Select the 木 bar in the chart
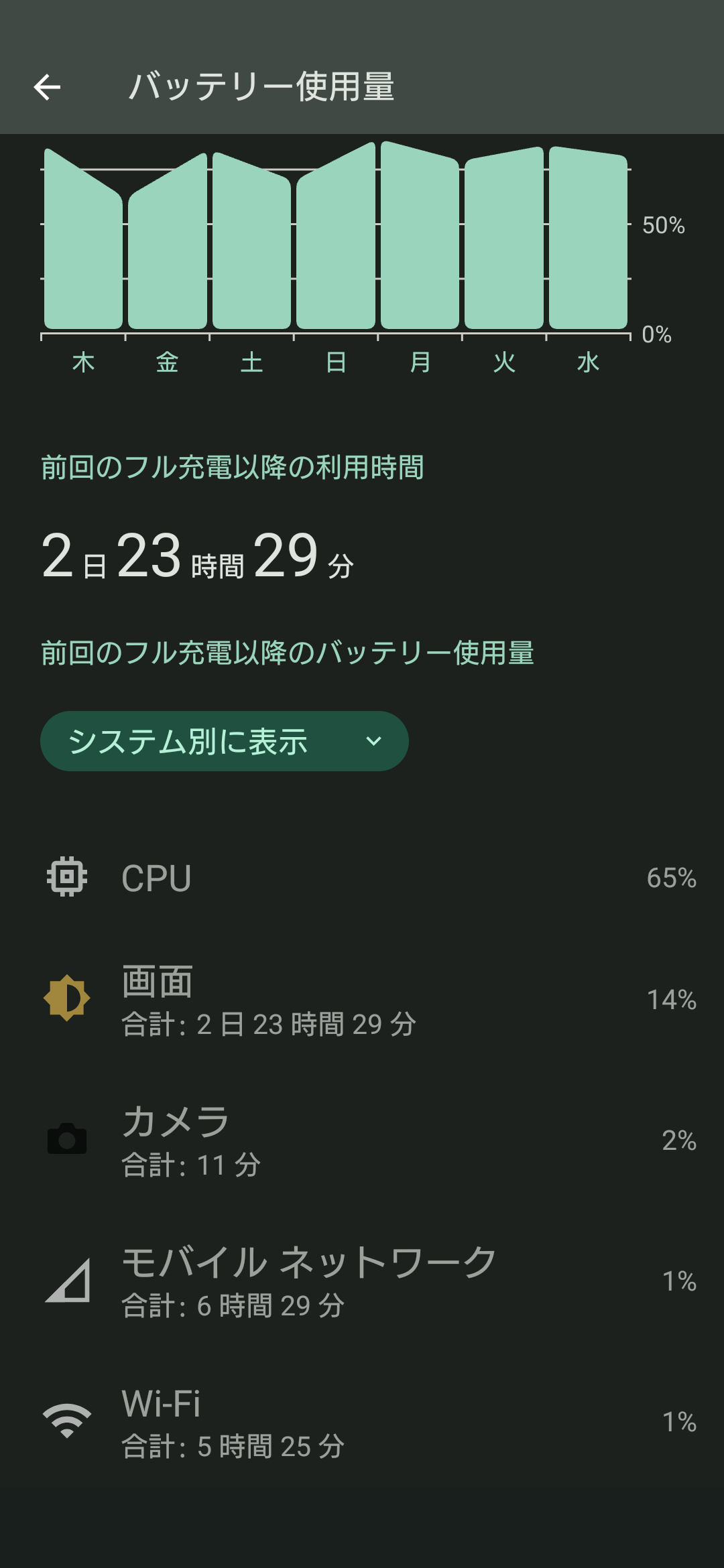This screenshot has width=724, height=1568. (x=83, y=238)
